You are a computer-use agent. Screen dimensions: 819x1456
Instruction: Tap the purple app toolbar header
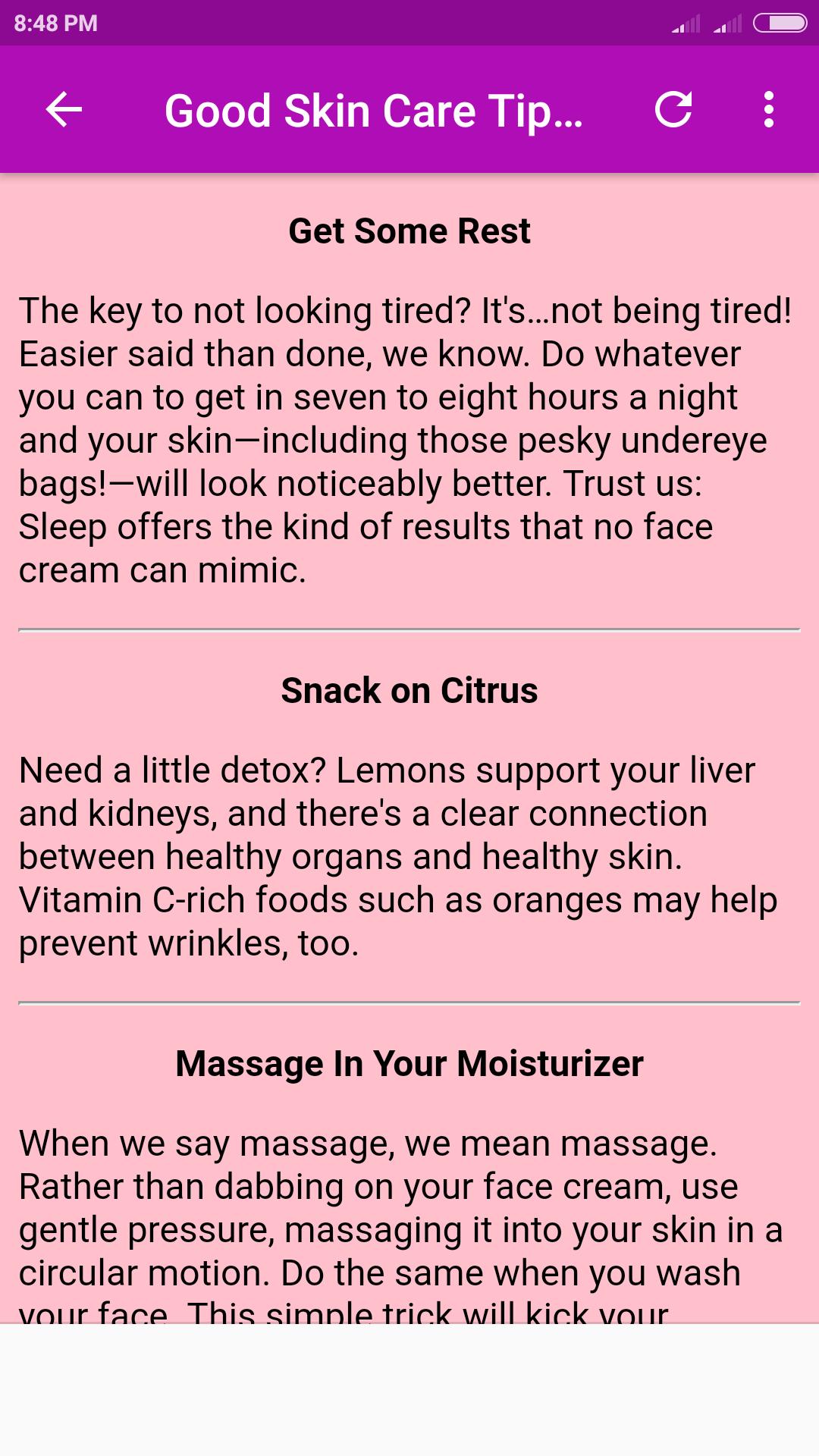coord(409,110)
